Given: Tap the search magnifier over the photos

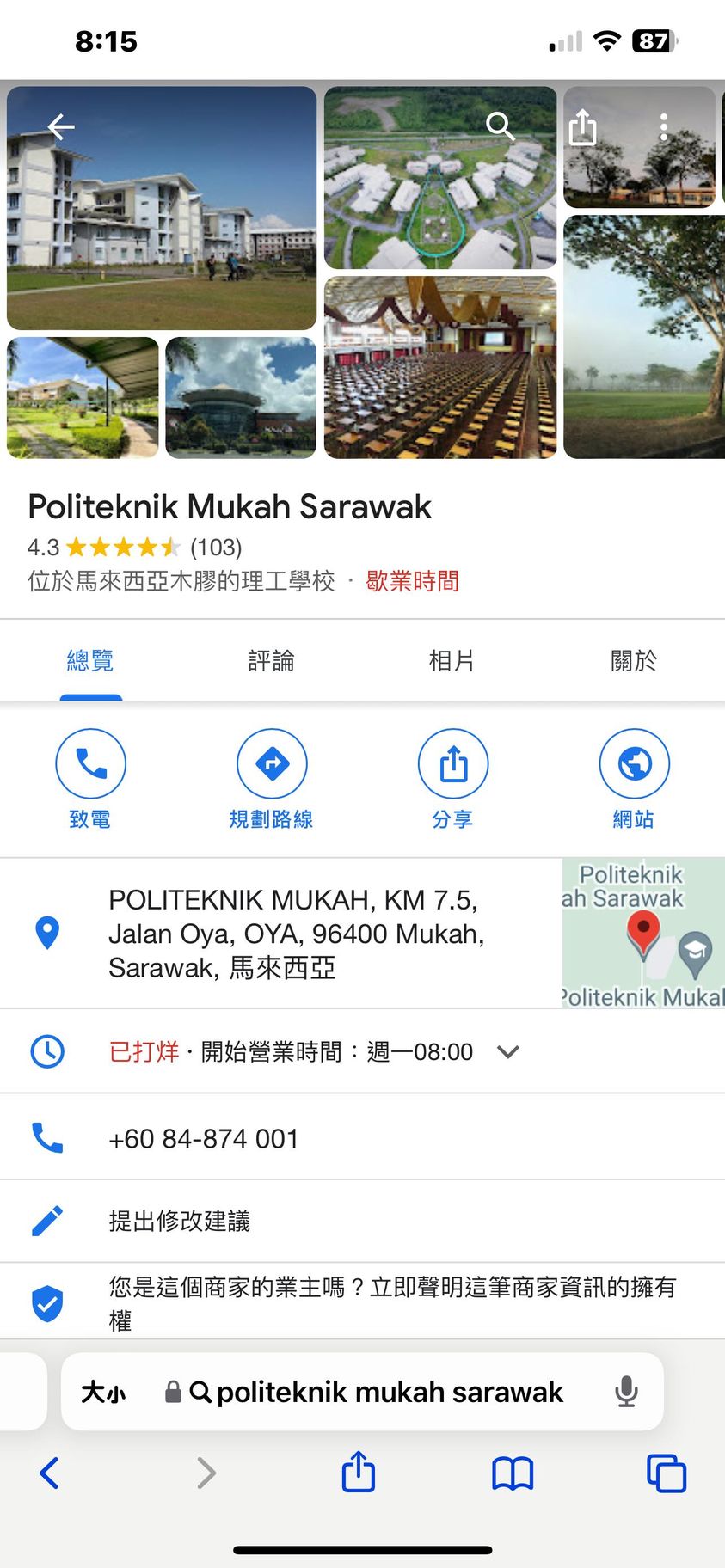Looking at the screenshot, I should click(500, 126).
